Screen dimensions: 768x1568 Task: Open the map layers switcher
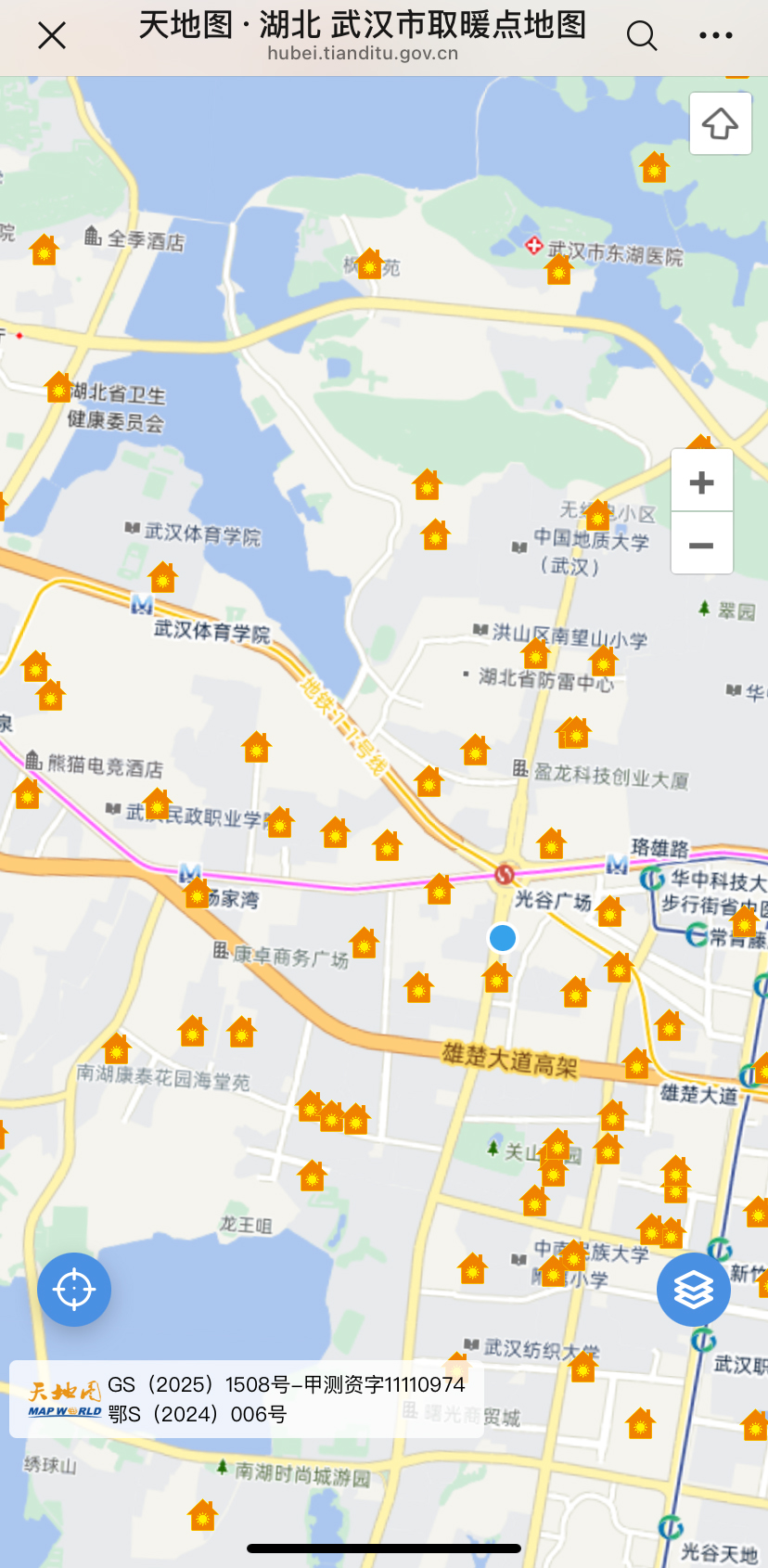(x=693, y=1289)
